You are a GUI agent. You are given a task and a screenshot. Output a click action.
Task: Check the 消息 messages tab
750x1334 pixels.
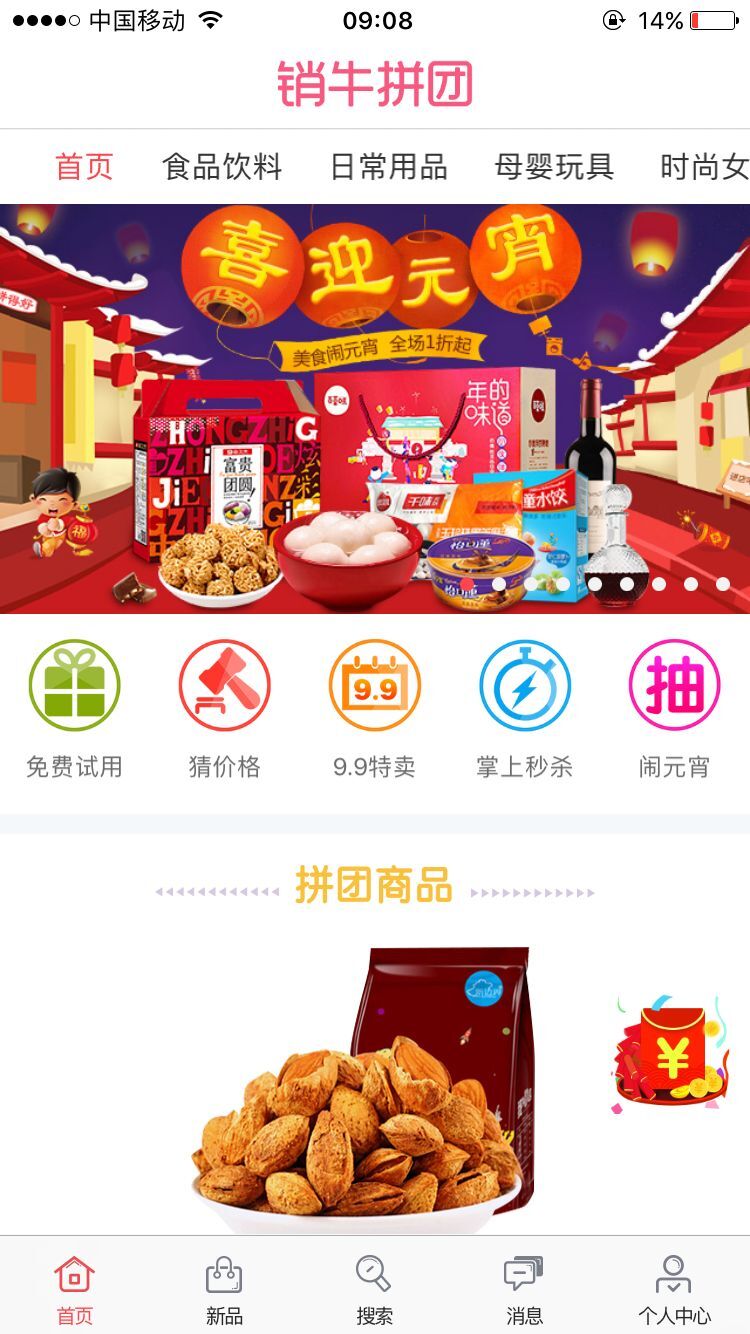(x=524, y=1290)
